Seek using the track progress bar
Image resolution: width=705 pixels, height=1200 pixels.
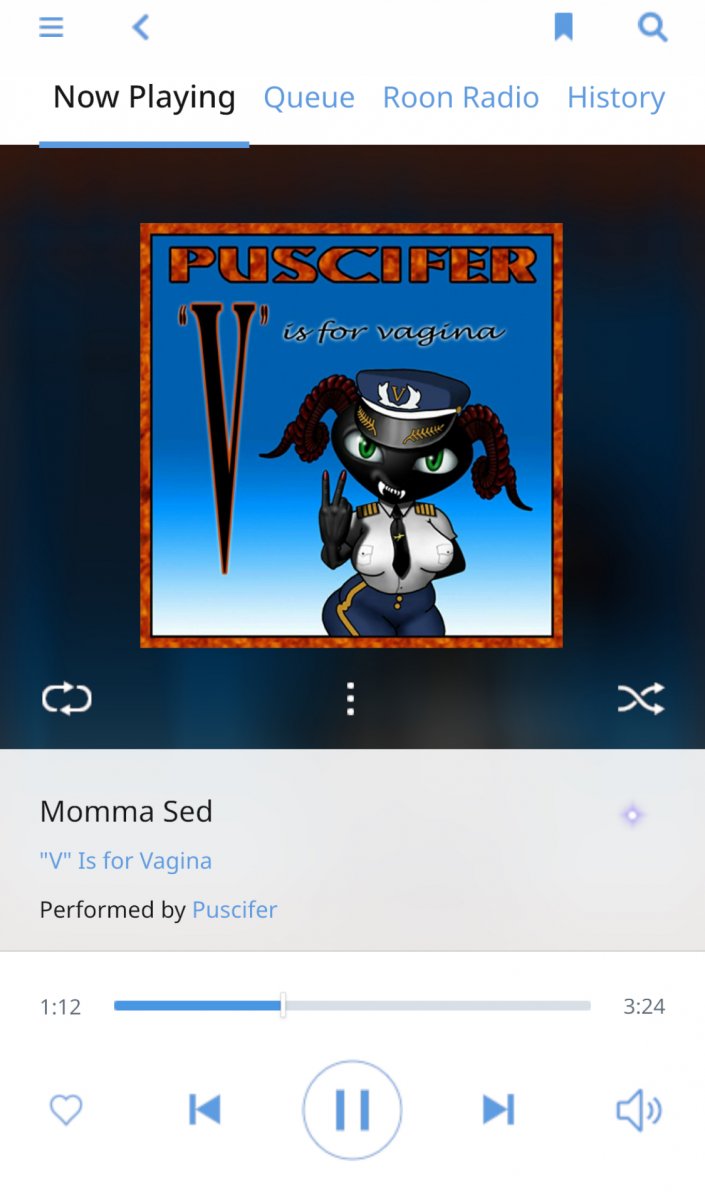tap(352, 1006)
